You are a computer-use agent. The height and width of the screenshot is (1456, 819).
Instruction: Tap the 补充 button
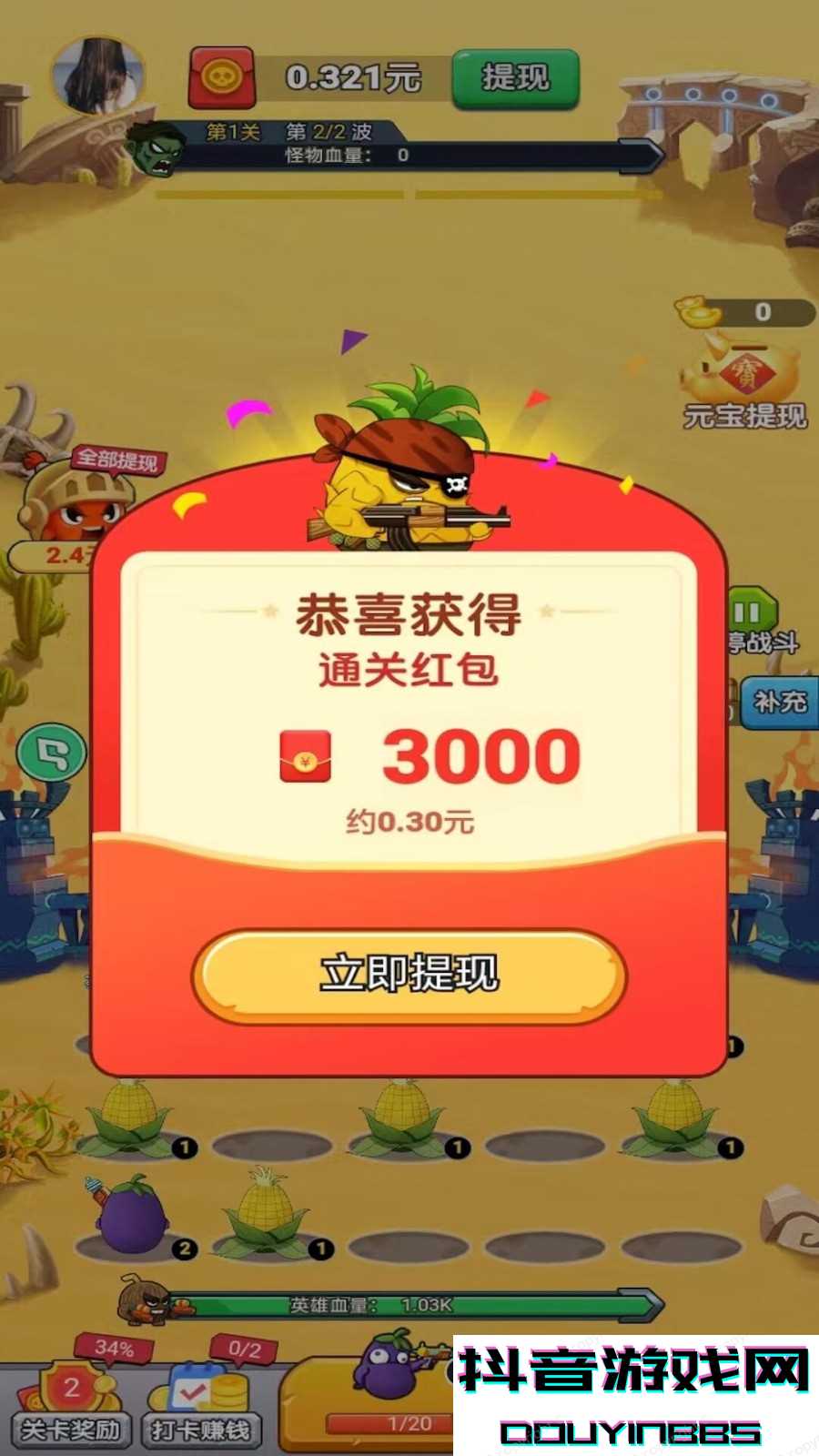pos(779,703)
